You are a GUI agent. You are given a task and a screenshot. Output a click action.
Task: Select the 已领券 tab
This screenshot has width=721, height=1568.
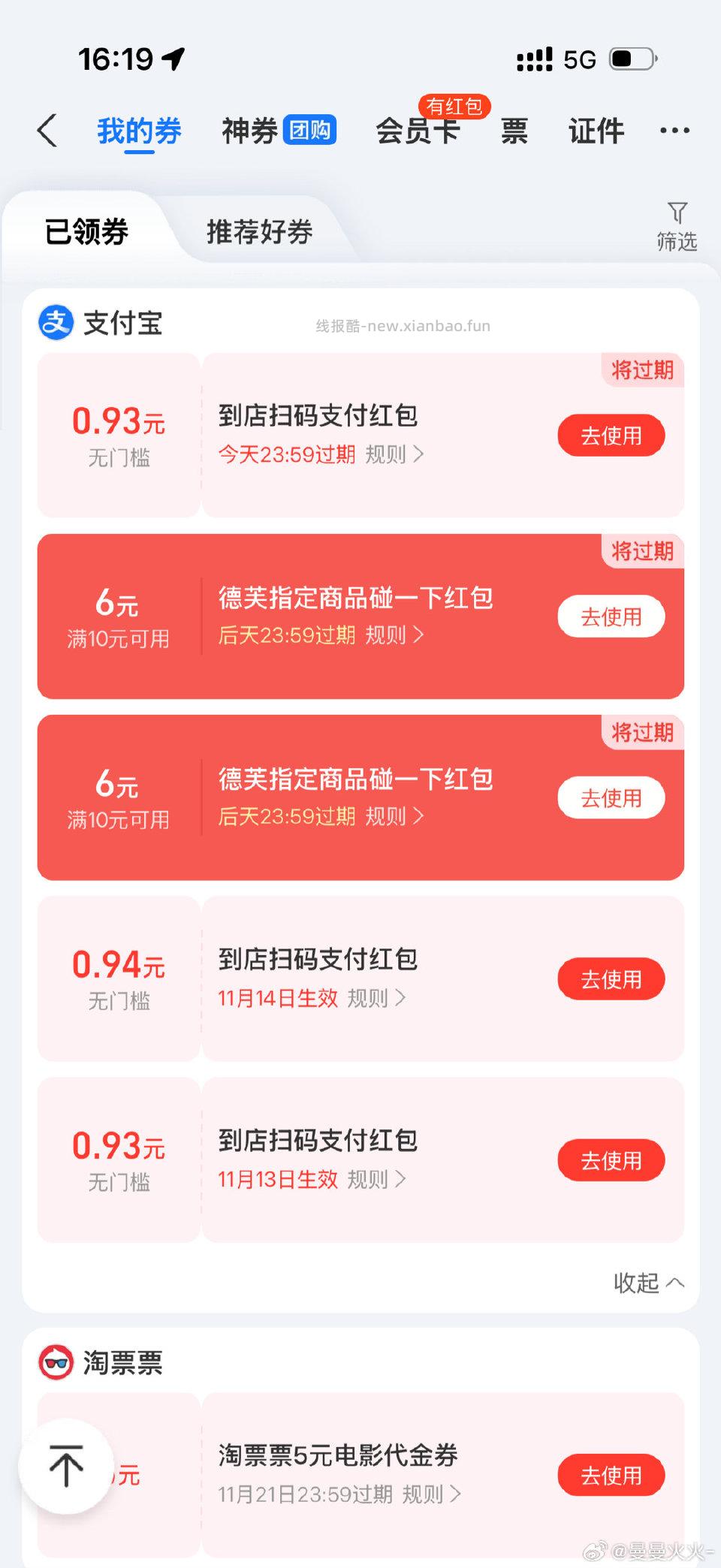coord(85,232)
